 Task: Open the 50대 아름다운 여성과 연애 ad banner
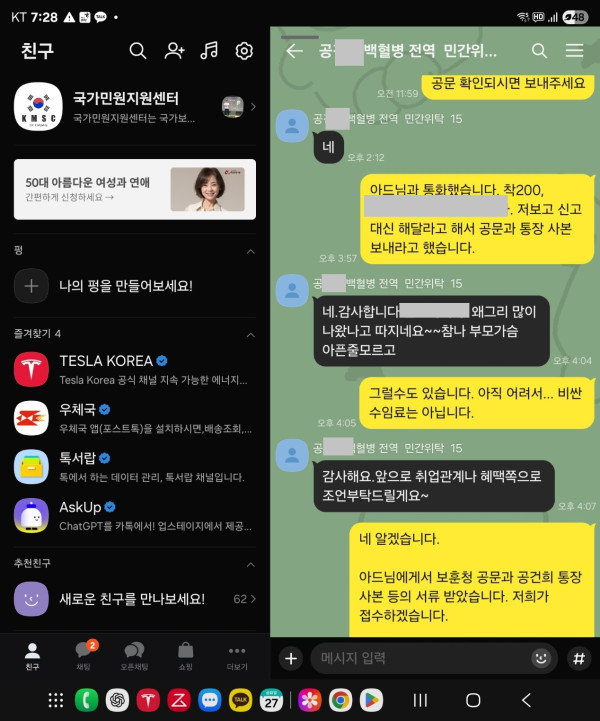[135, 189]
